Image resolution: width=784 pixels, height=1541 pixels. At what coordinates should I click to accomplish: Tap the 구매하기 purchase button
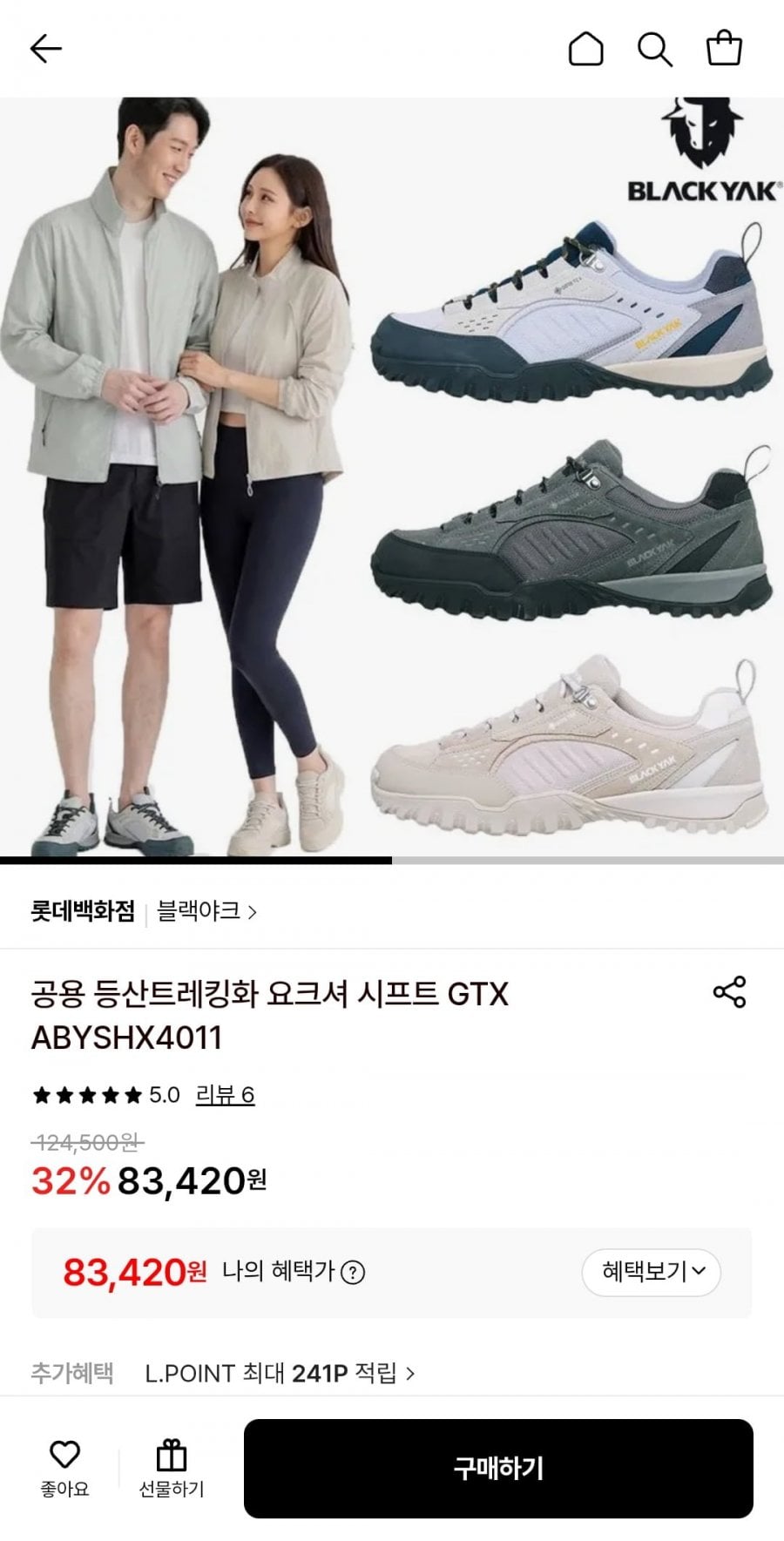(x=498, y=1469)
